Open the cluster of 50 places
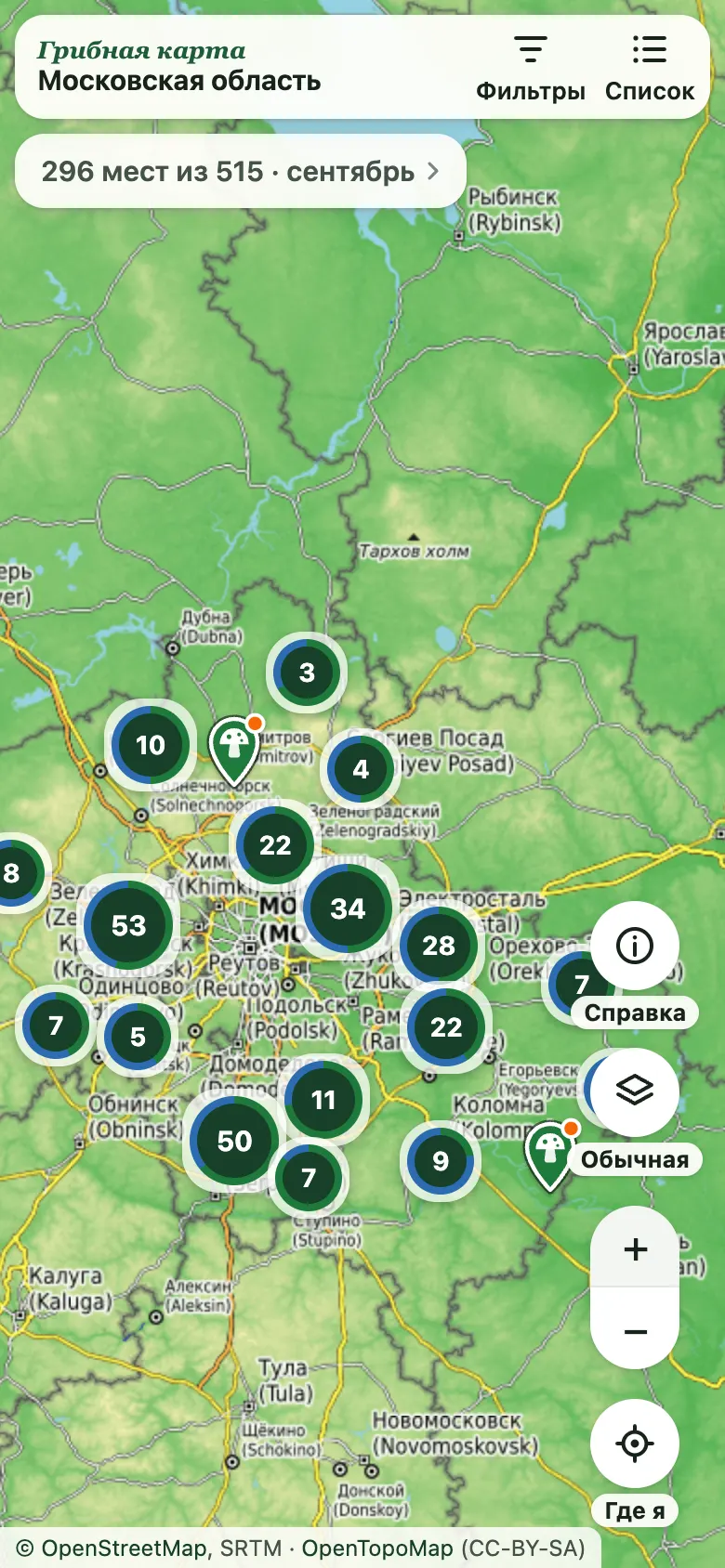Image resolution: width=725 pixels, height=1568 pixels. 234,1140
